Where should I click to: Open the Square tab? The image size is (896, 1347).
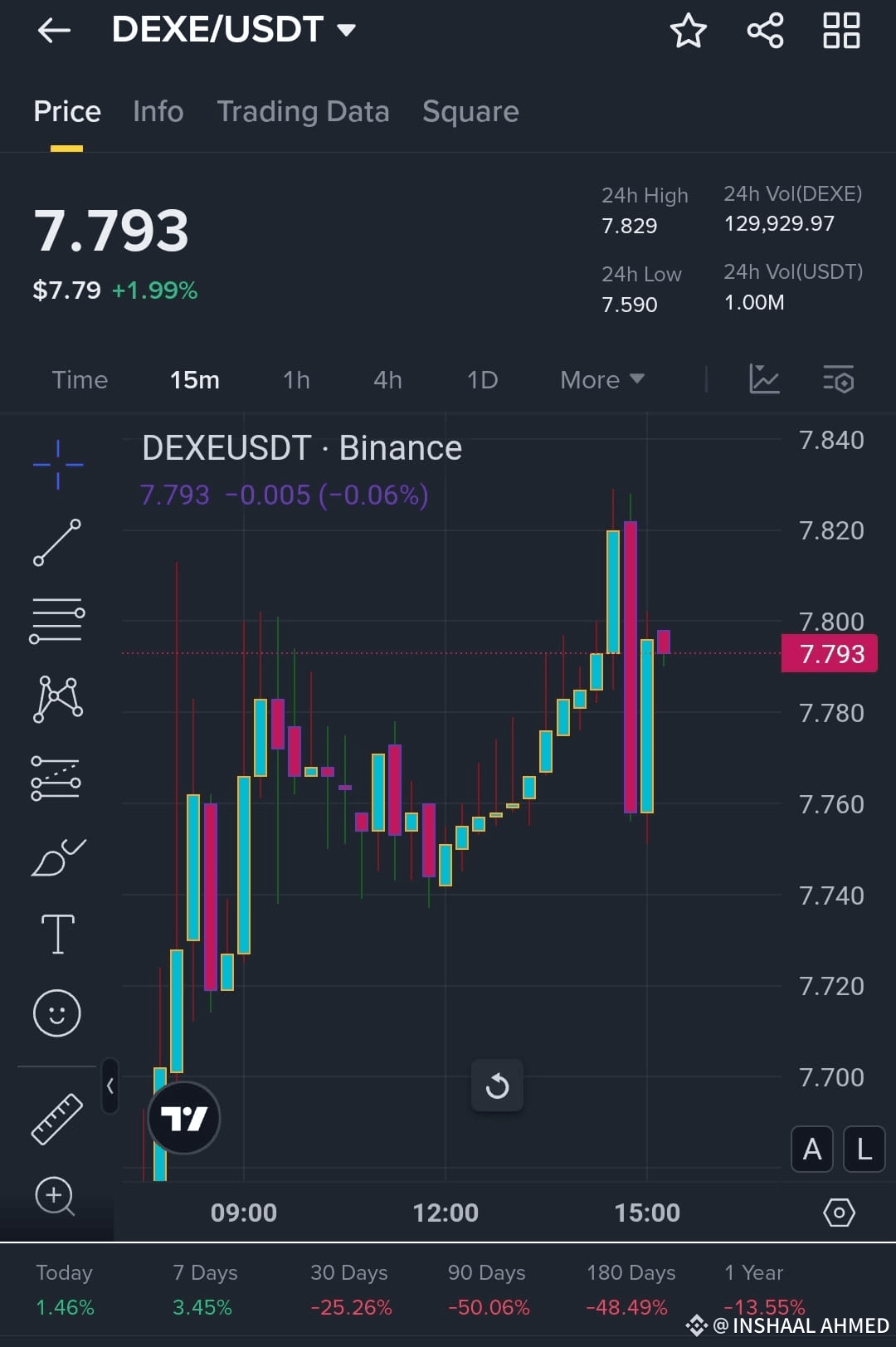pos(470,111)
